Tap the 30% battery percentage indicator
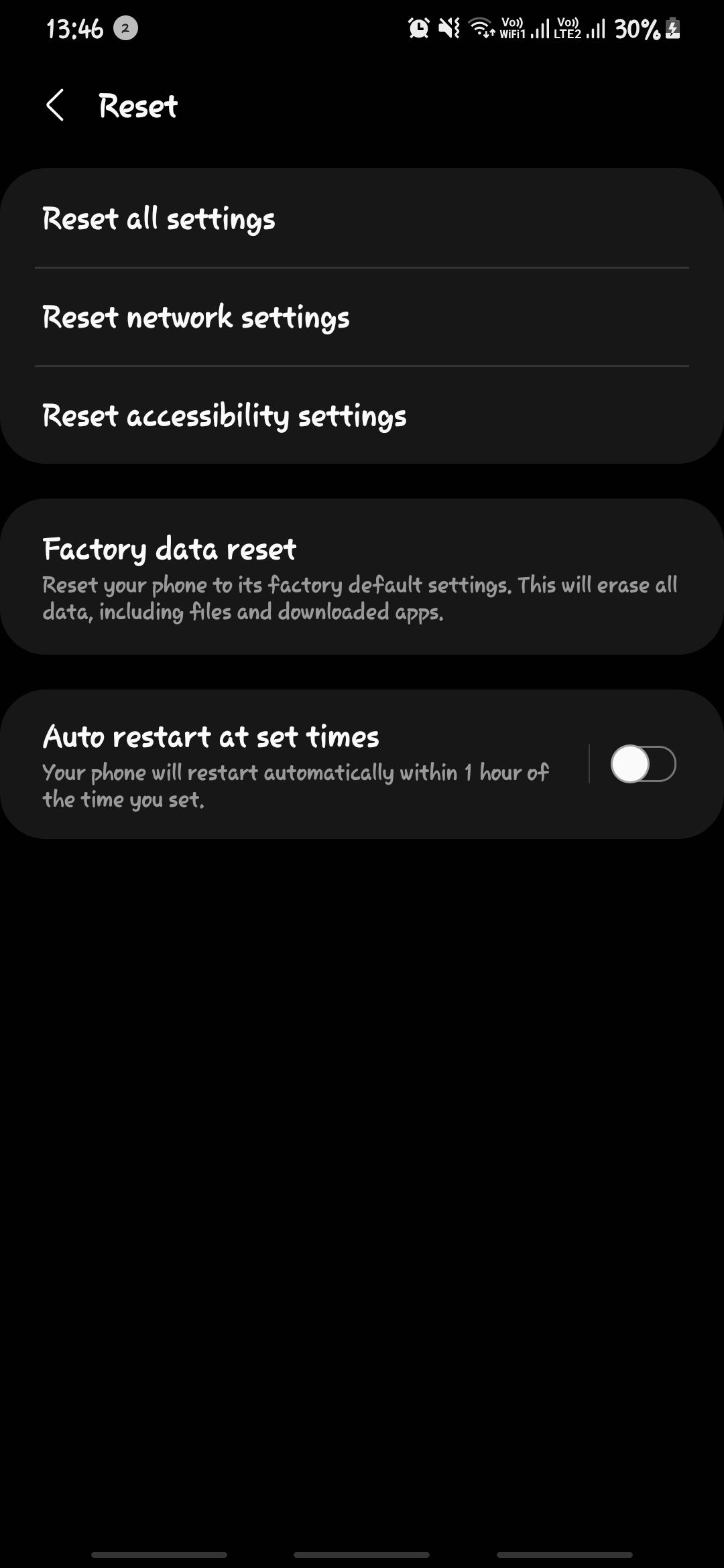The image size is (724, 1568). point(636,27)
